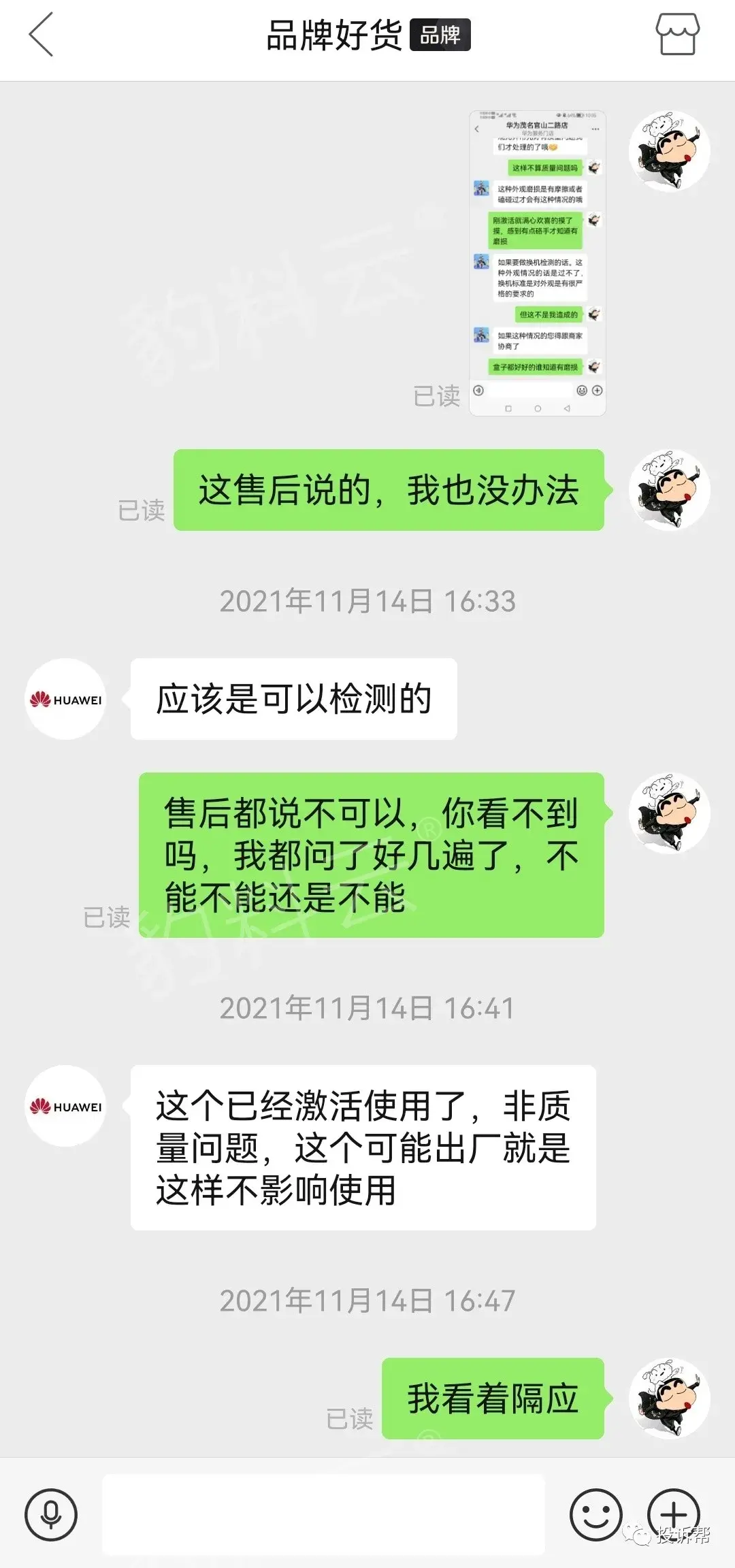Screen dimensions: 735x1568
Task: Focus the message text input field
Action: coord(323,1514)
